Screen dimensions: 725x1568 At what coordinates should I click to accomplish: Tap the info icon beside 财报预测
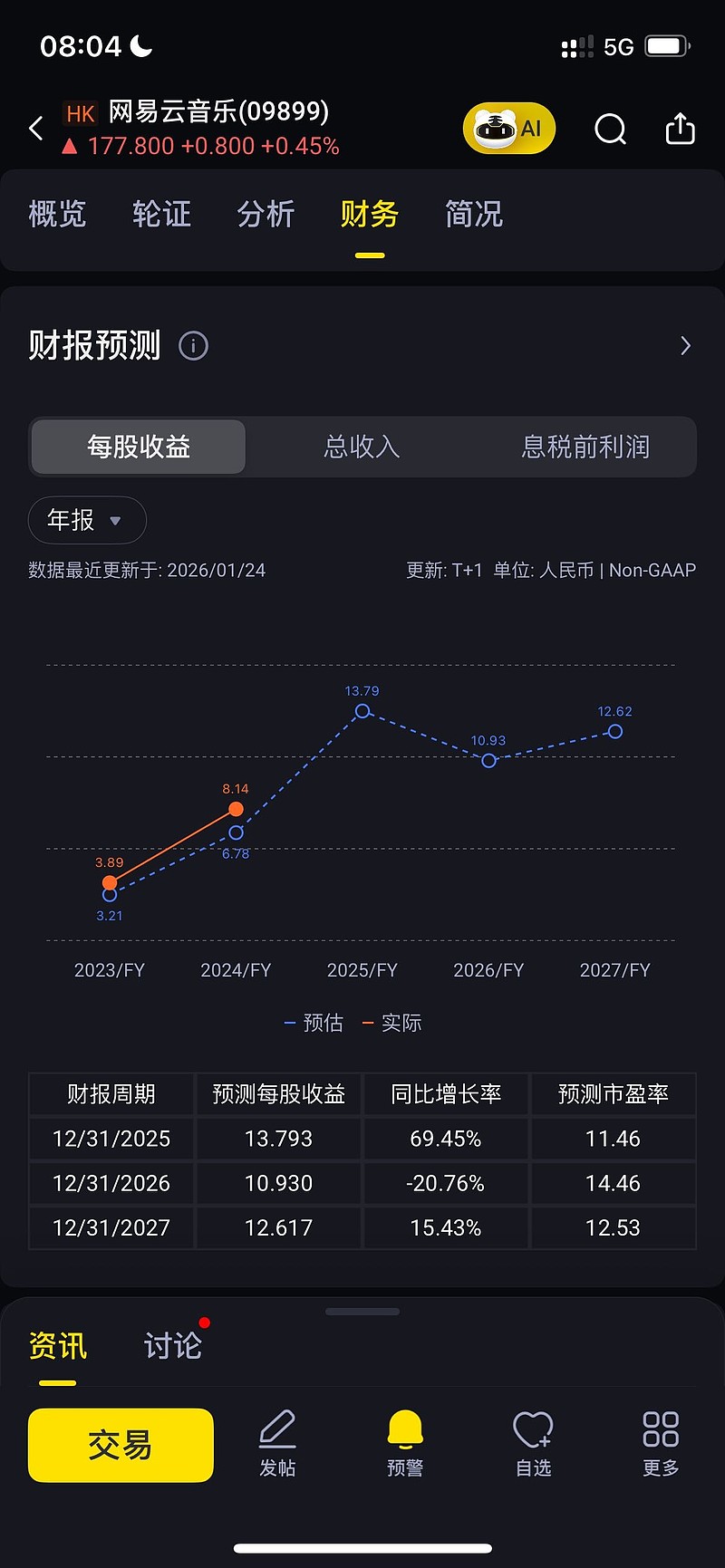[x=193, y=346]
